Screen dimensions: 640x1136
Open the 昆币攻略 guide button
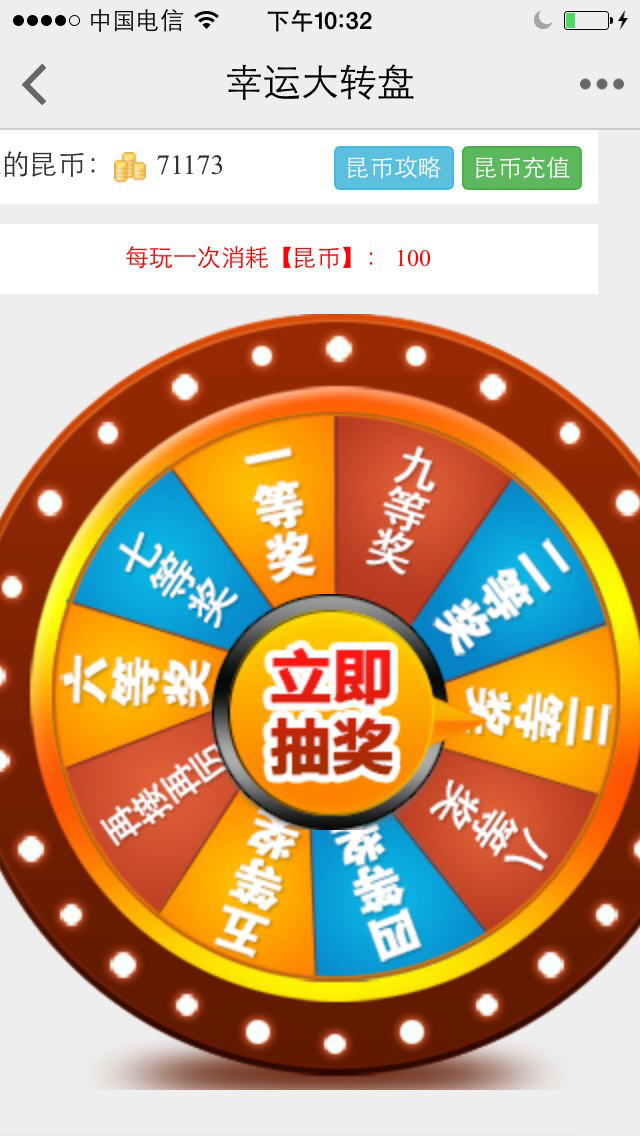point(394,168)
